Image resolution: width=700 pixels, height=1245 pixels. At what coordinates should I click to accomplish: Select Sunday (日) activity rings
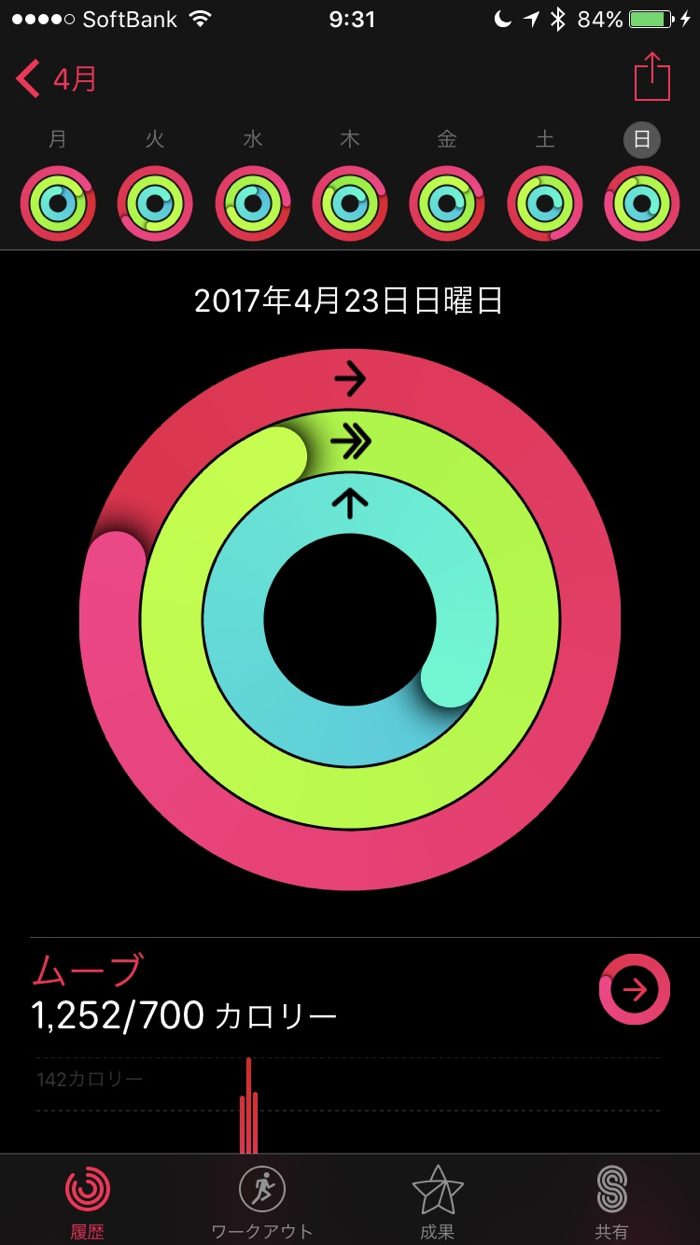(x=642, y=203)
